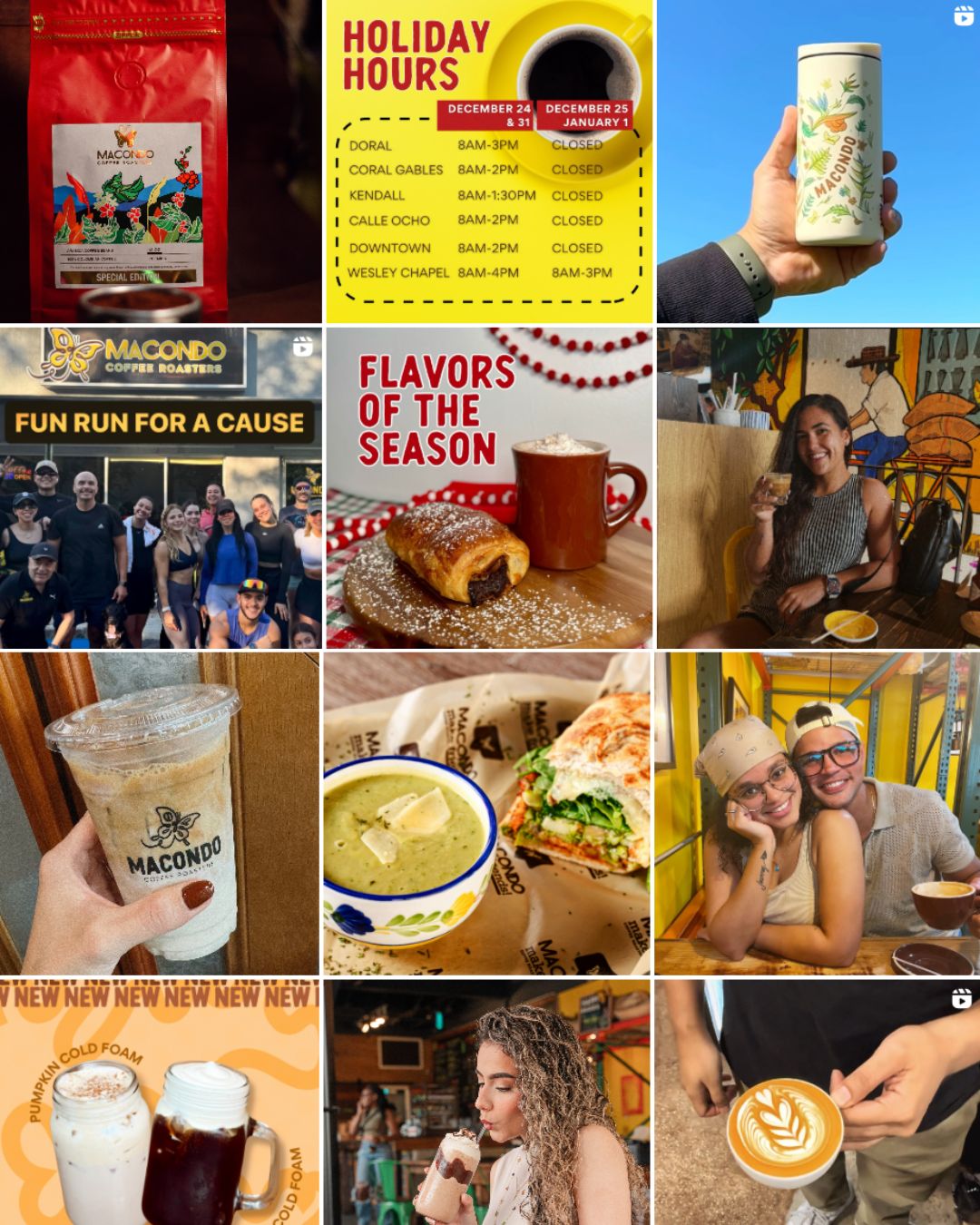Open the Pumpkin Cold Foam post

pyautogui.click(x=161, y=1102)
